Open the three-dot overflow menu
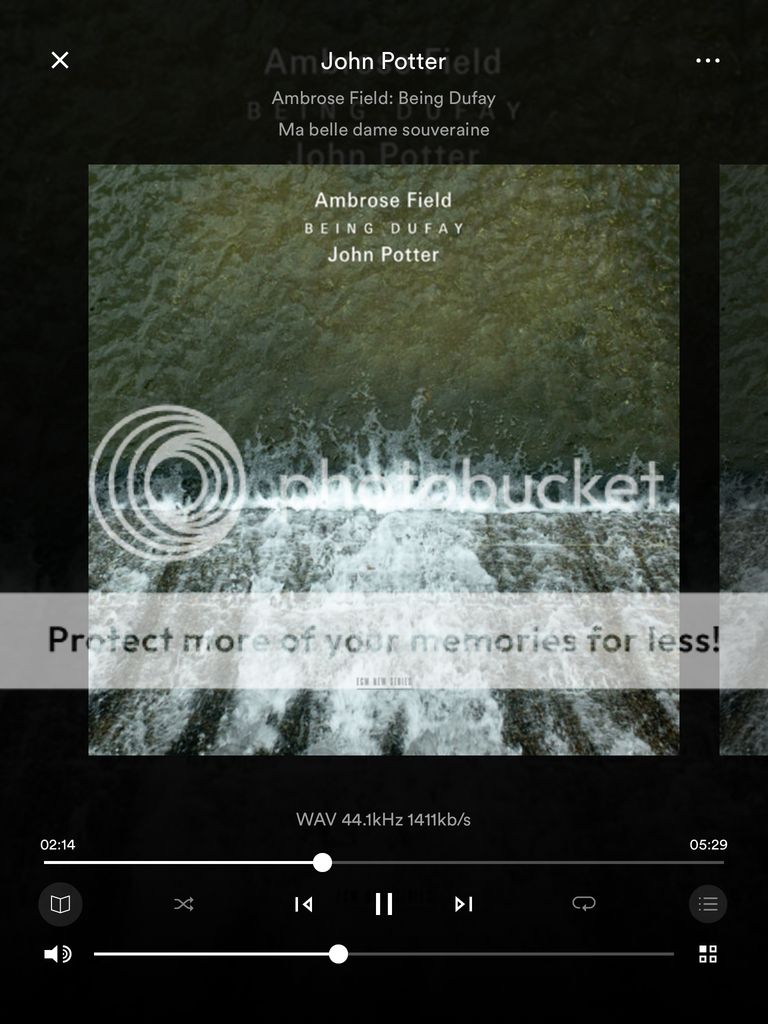Viewport: 768px width, 1024px height. click(707, 61)
